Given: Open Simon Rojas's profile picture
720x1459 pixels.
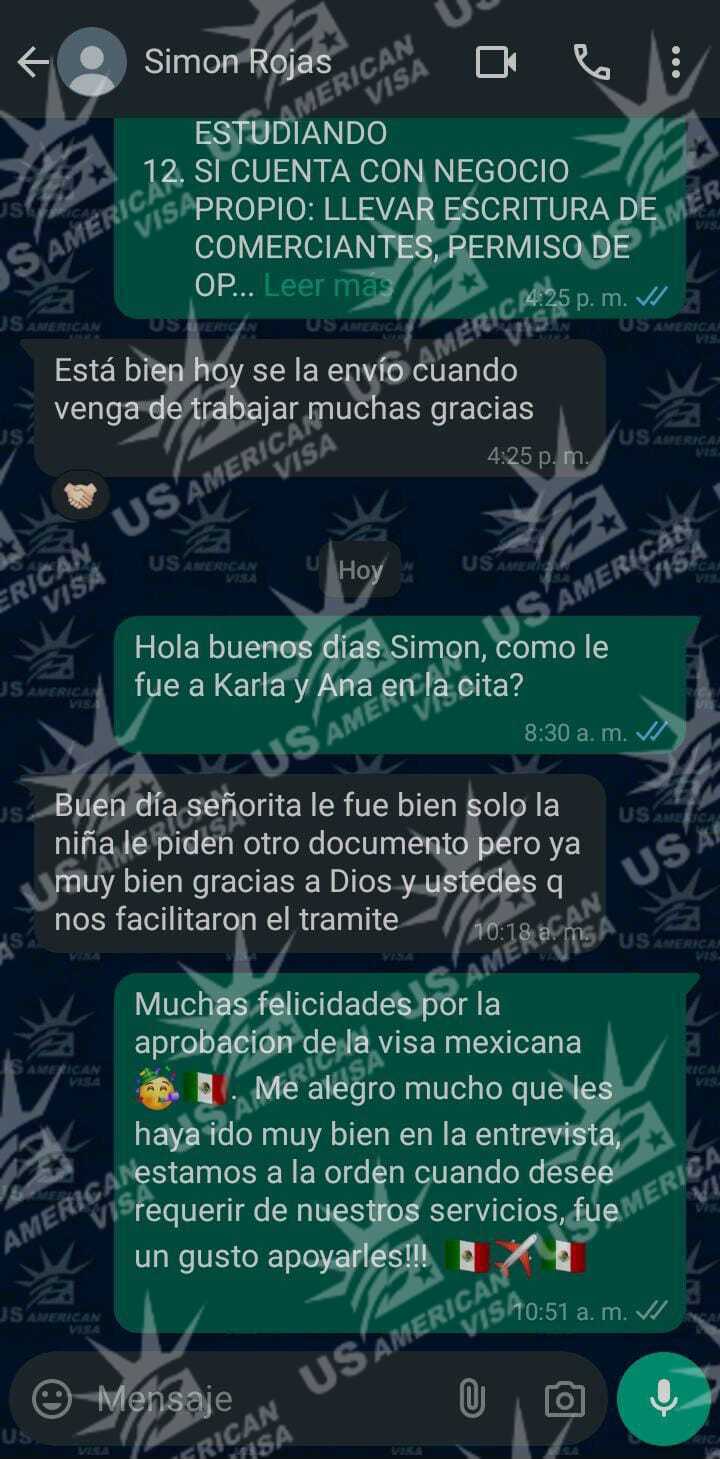Looking at the screenshot, I should [92, 63].
